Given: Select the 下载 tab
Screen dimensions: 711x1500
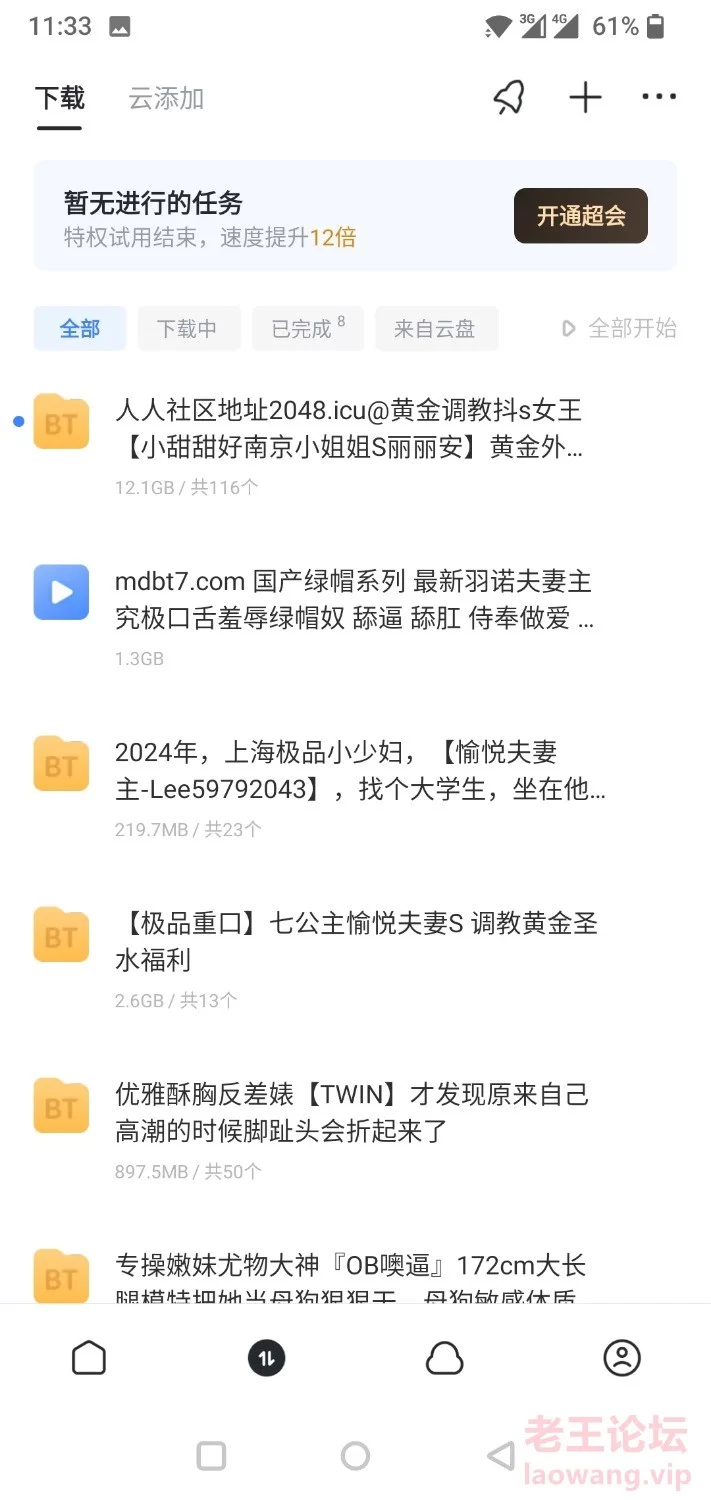Looking at the screenshot, I should pyautogui.click(x=60, y=98).
